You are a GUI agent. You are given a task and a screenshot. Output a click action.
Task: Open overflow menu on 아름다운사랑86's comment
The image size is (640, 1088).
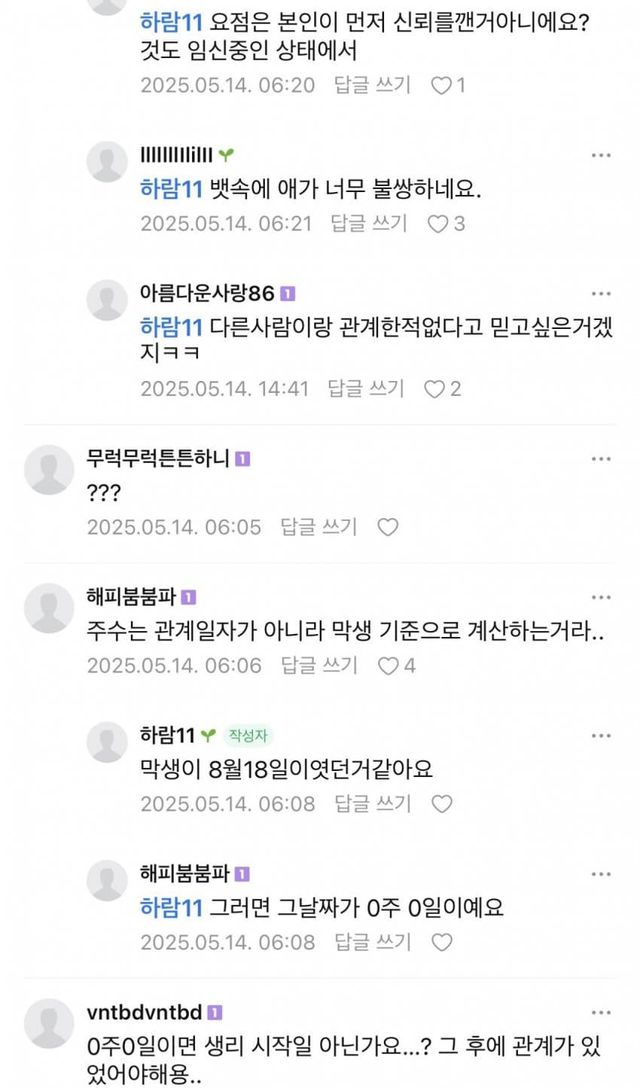click(600, 293)
